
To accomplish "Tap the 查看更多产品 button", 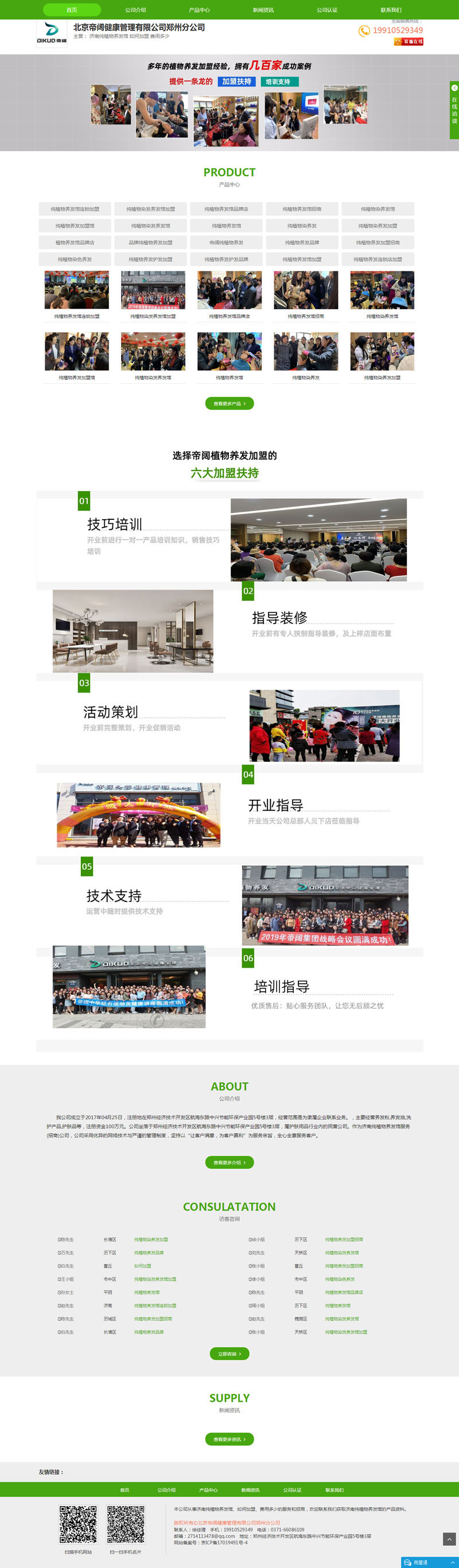I will tap(229, 403).
